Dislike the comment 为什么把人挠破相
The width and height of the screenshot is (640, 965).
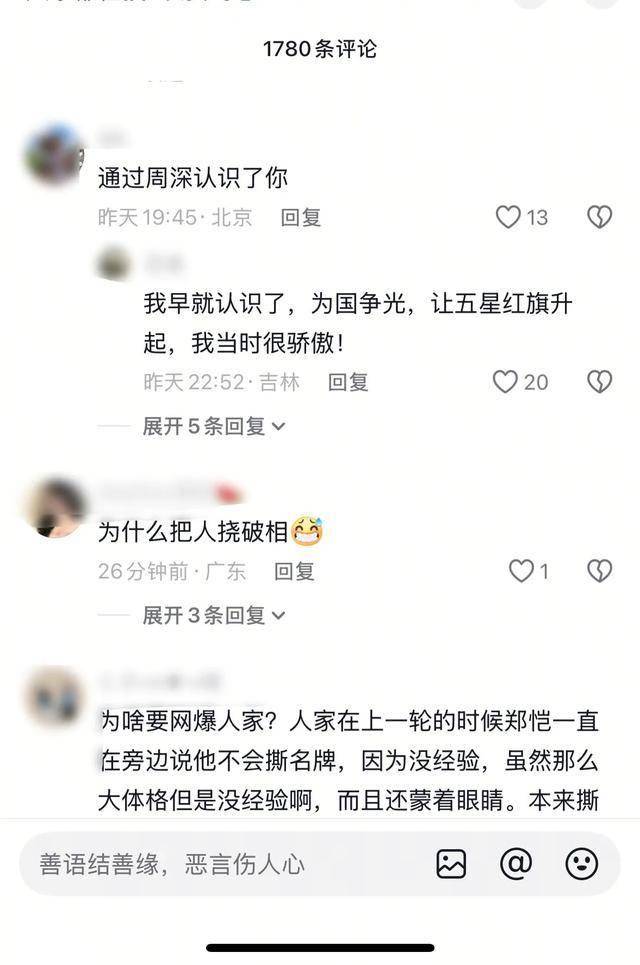598,571
